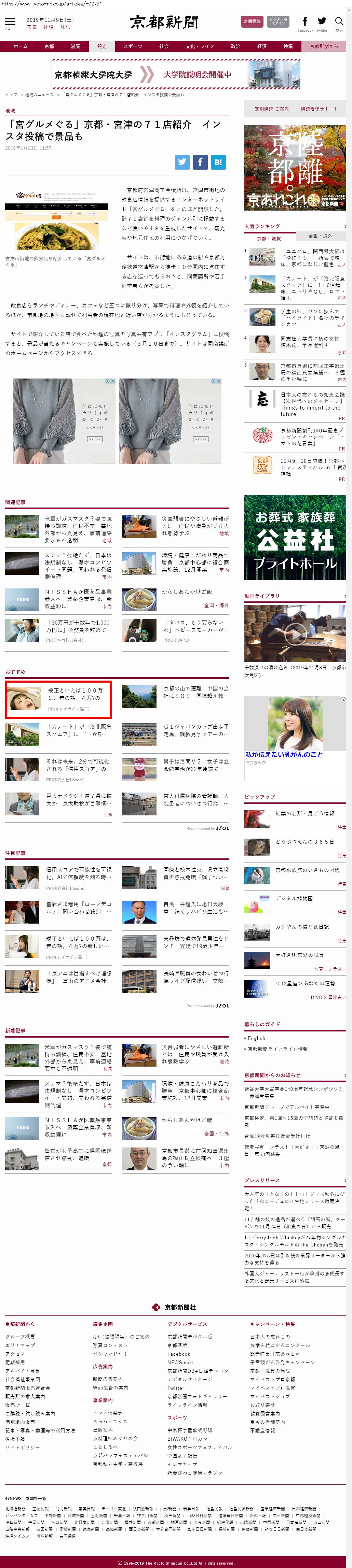Open the グループ概要 footer link
The width and height of the screenshot is (352, 1568).
20,1336
